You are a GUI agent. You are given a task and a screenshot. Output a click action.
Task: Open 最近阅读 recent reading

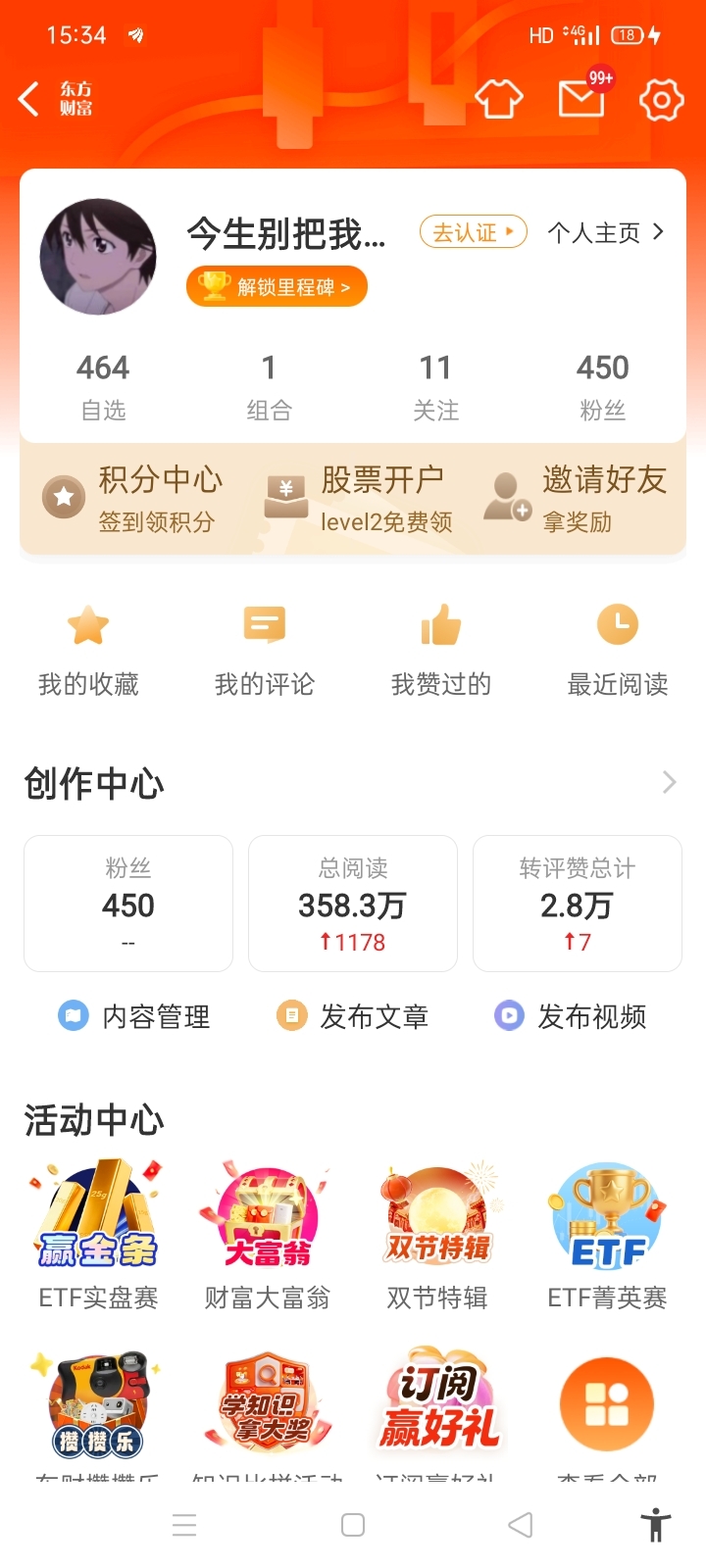618,650
